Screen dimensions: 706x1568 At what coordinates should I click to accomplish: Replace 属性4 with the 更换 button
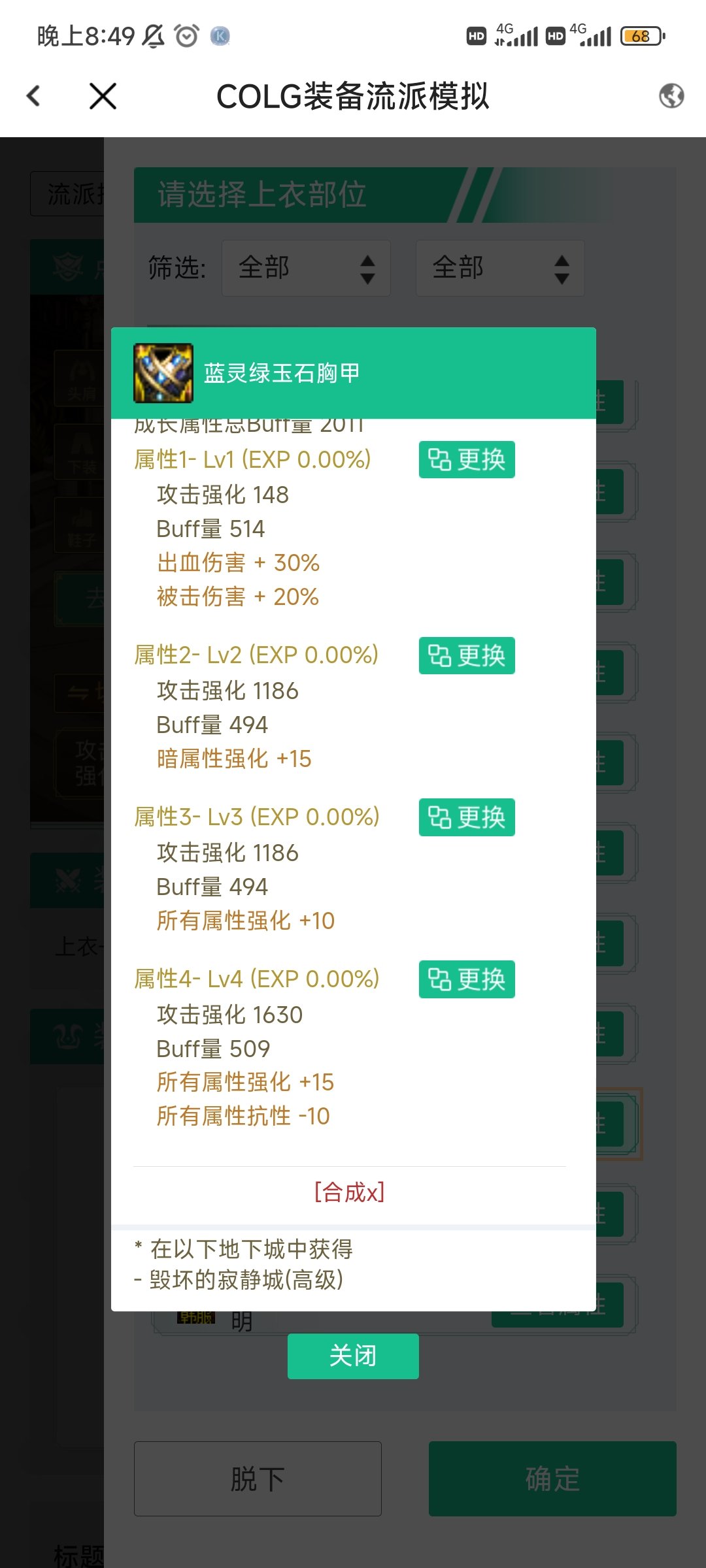(x=467, y=979)
